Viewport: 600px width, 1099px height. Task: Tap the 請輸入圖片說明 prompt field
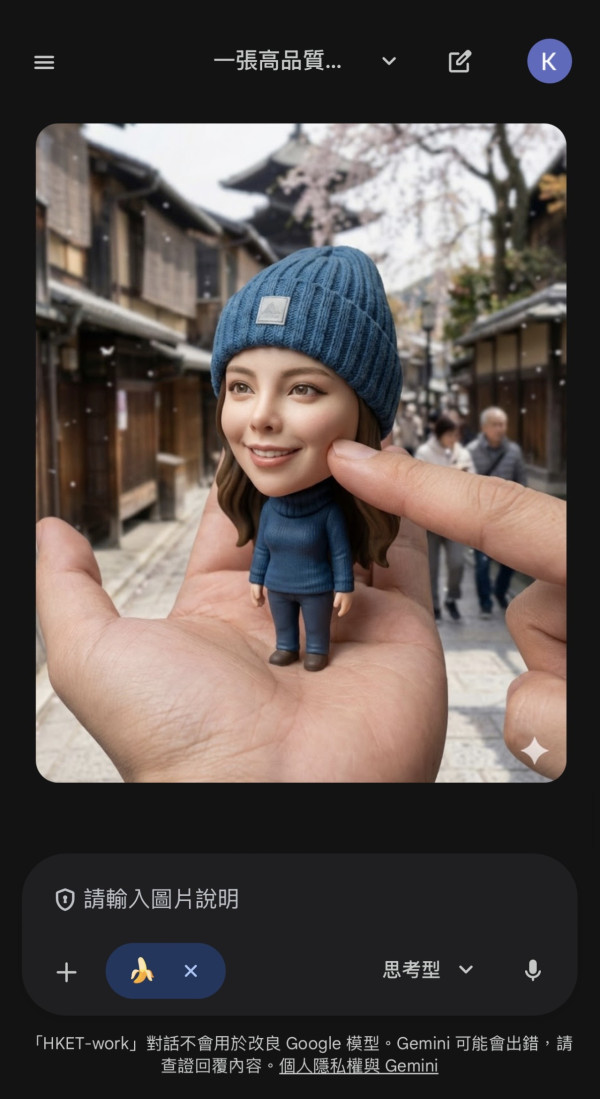click(300, 899)
